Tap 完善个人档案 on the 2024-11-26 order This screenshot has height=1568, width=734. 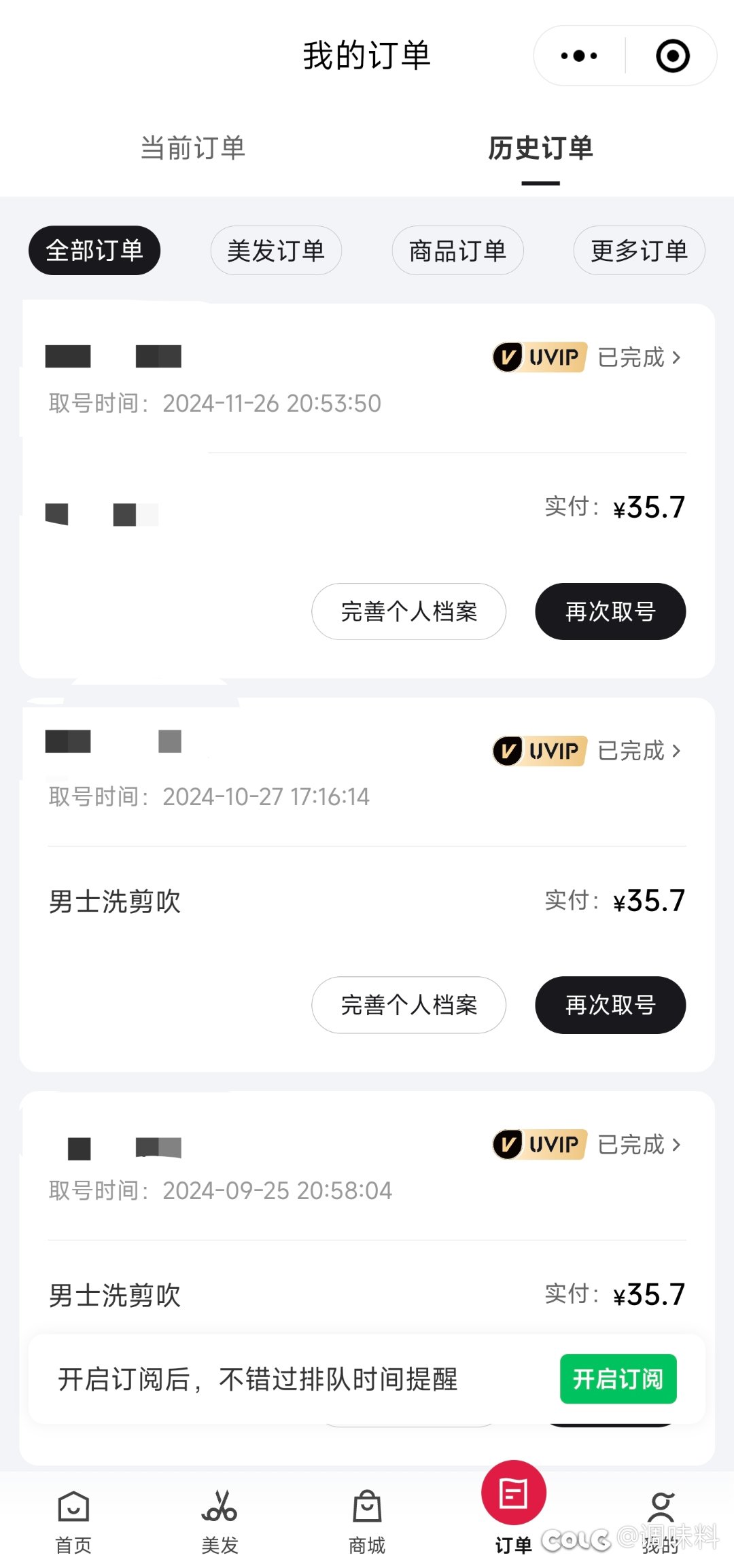[x=409, y=611]
